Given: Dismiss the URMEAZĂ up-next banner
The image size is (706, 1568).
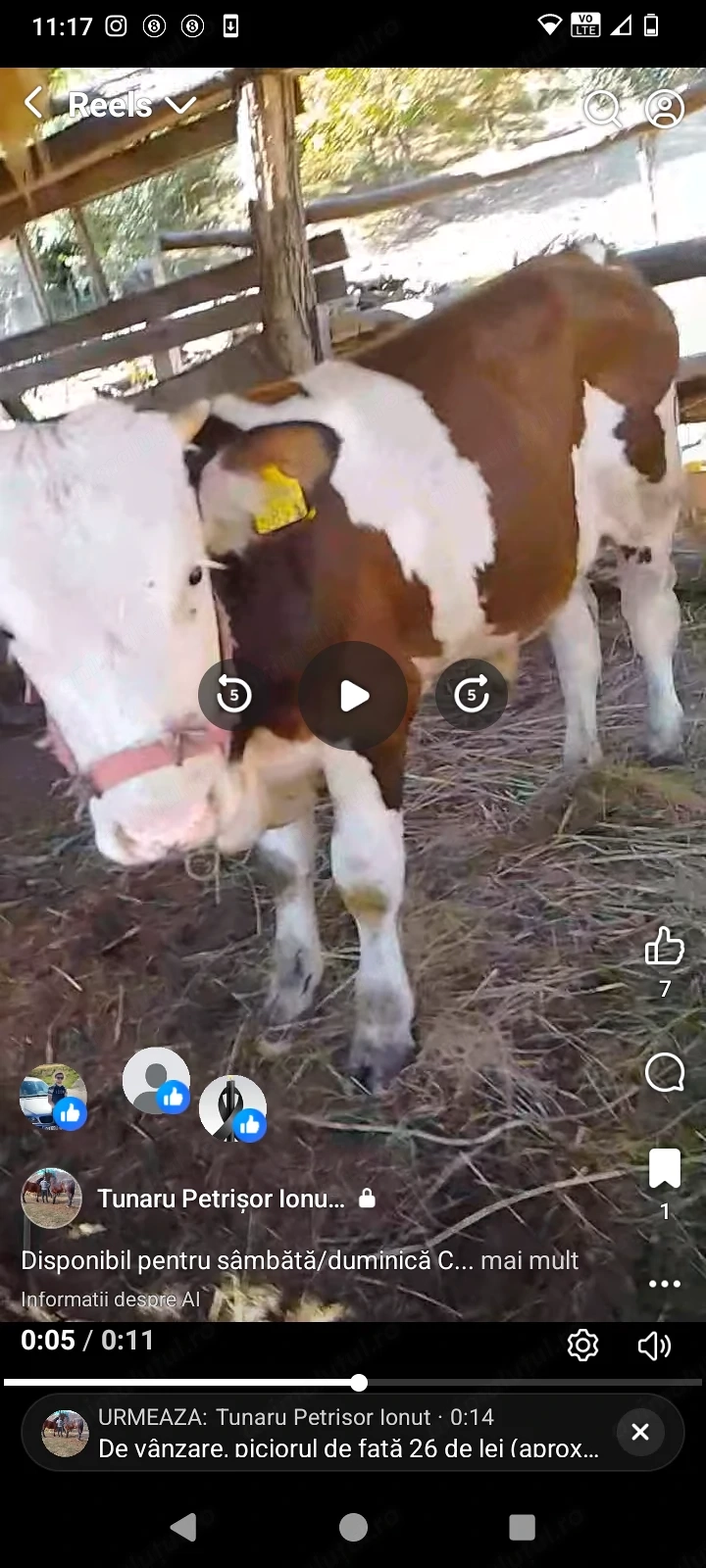Looking at the screenshot, I should (x=640, y=1432).
